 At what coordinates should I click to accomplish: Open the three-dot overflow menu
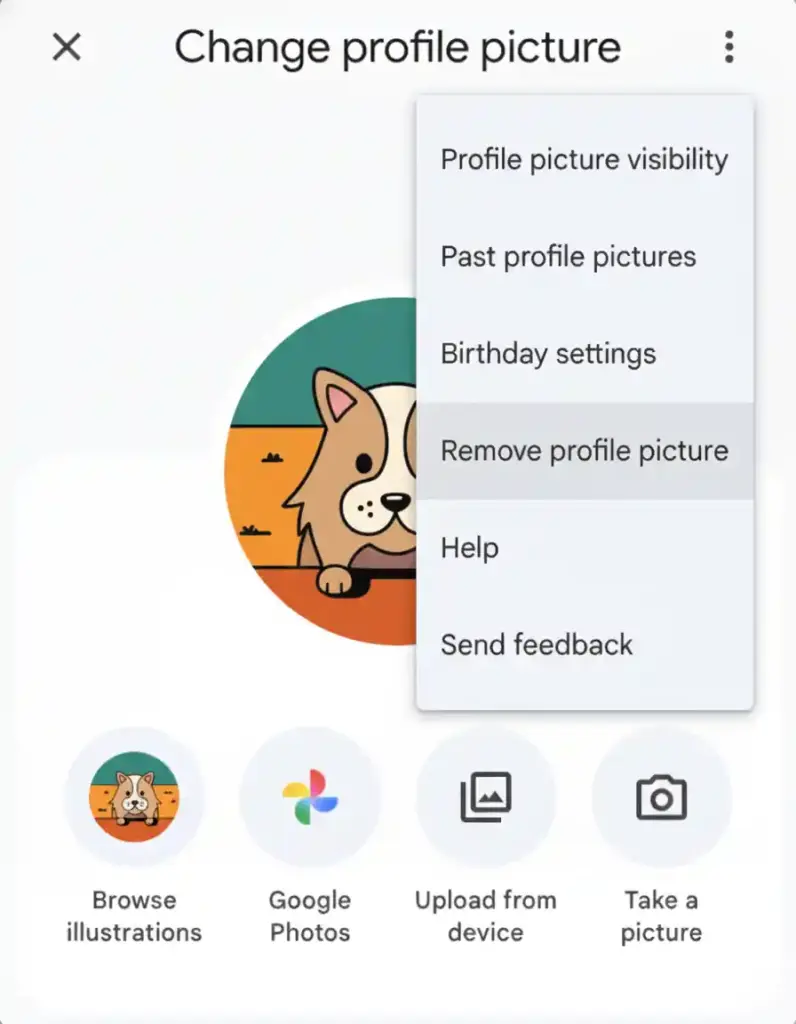click(x=729, y=47)
